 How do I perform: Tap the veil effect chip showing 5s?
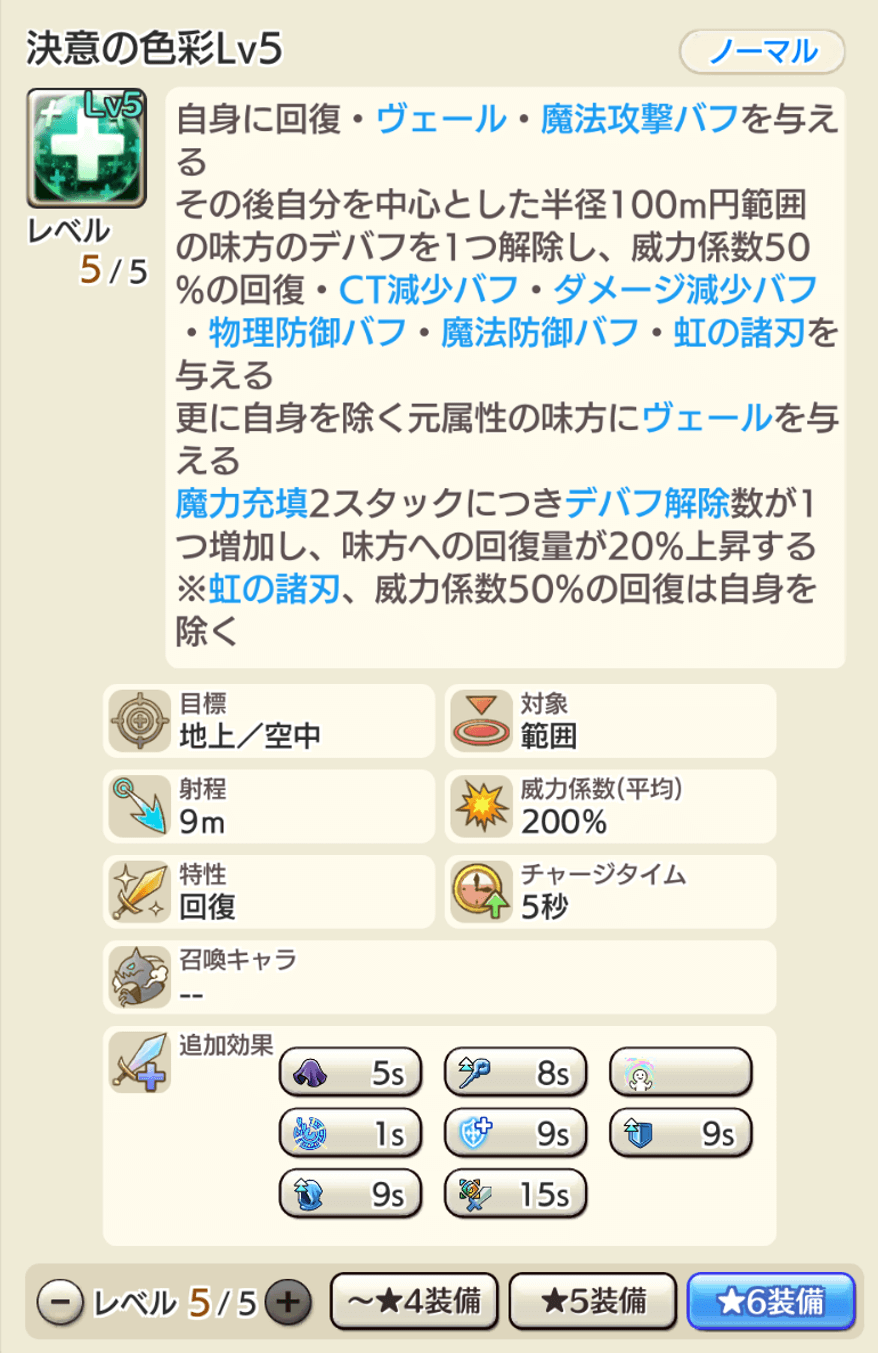pos(348,1074)
